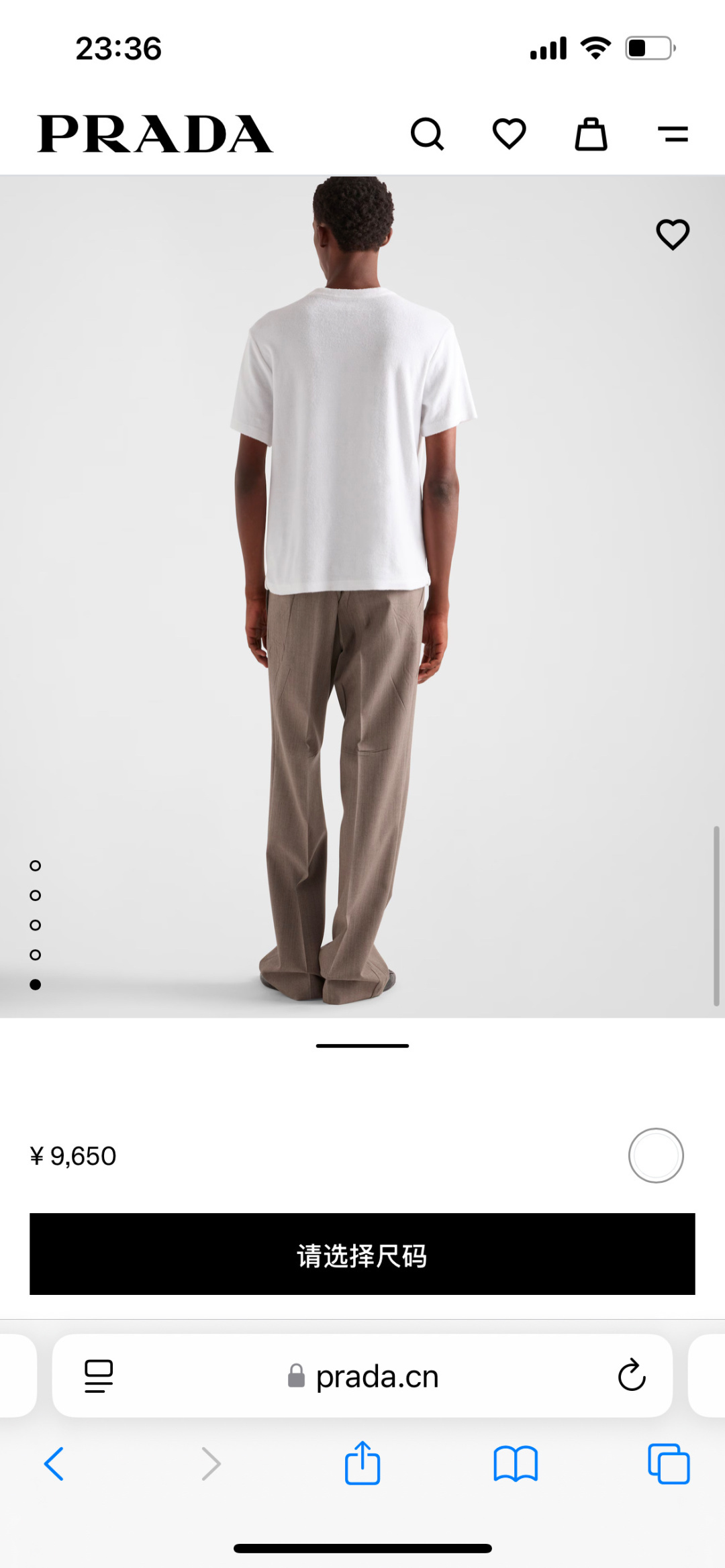The height and width of the screenshot is (1568, 725).
Task: Open the shopping bag
Action: [591, 134]
